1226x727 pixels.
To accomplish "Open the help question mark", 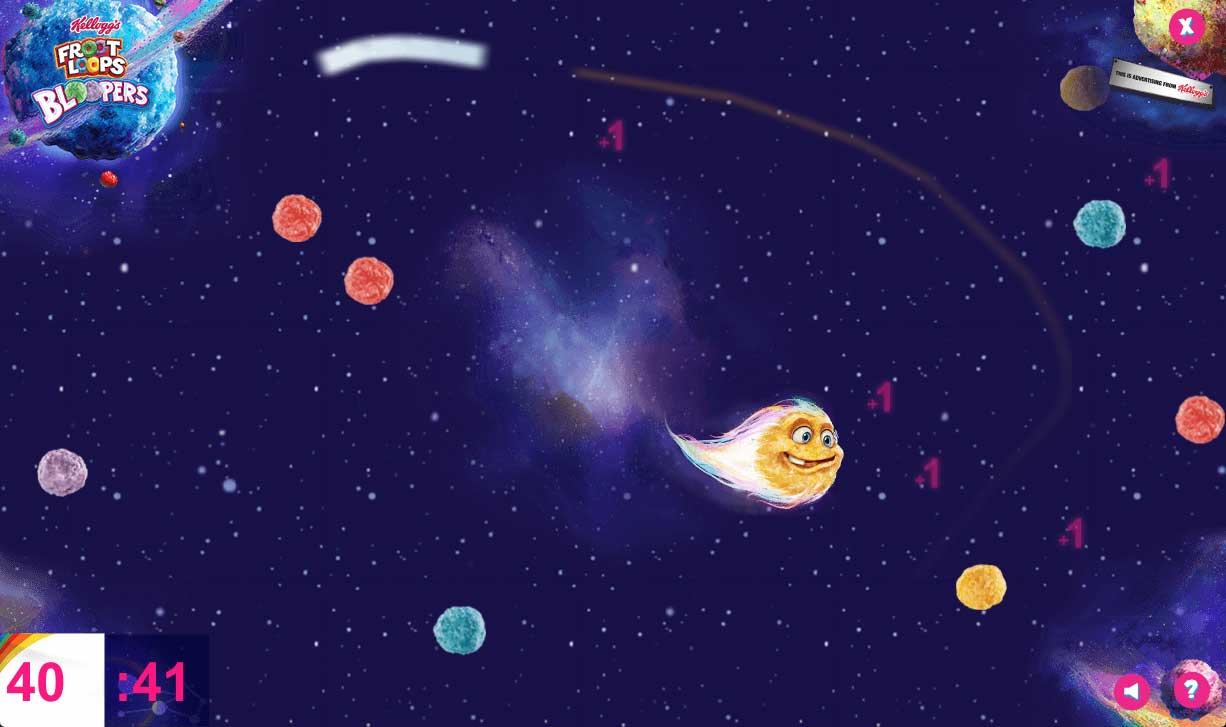I will 1191,689.
